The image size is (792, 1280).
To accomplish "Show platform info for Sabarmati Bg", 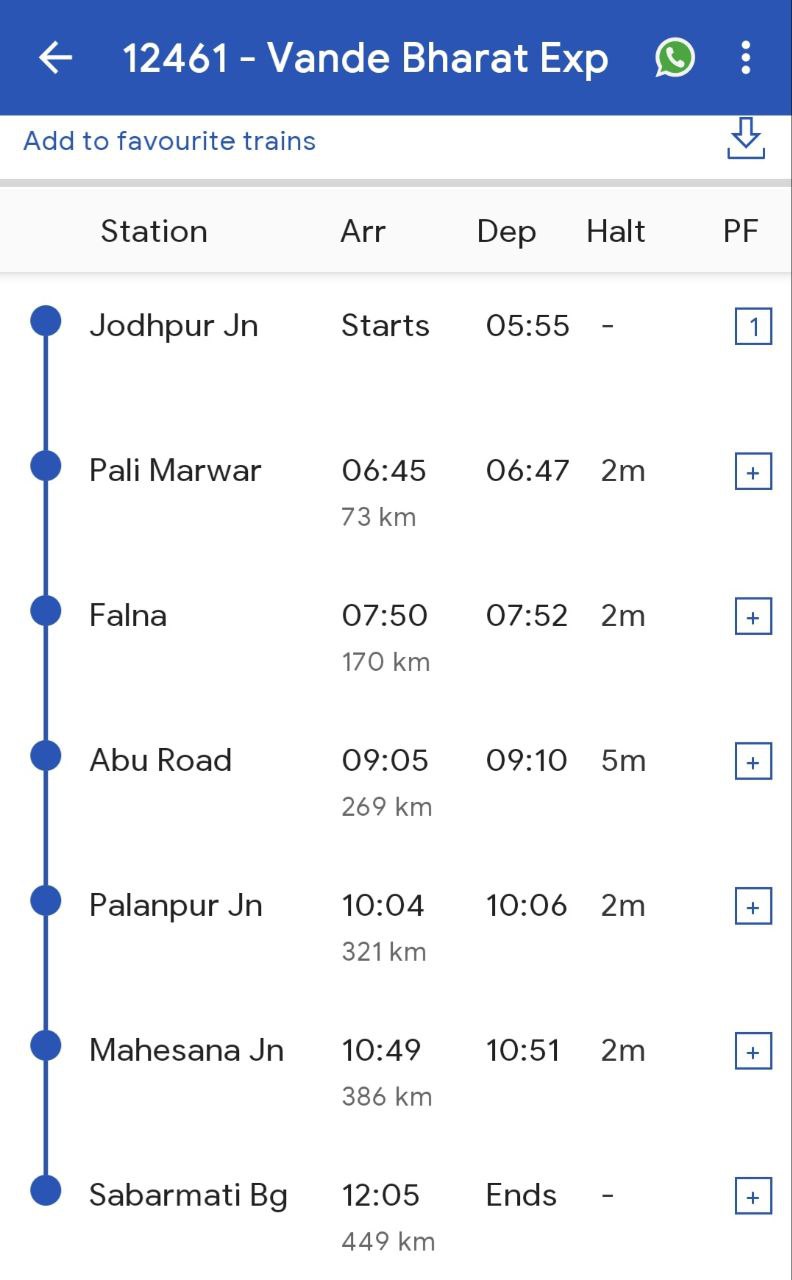I will point(752,1196).
